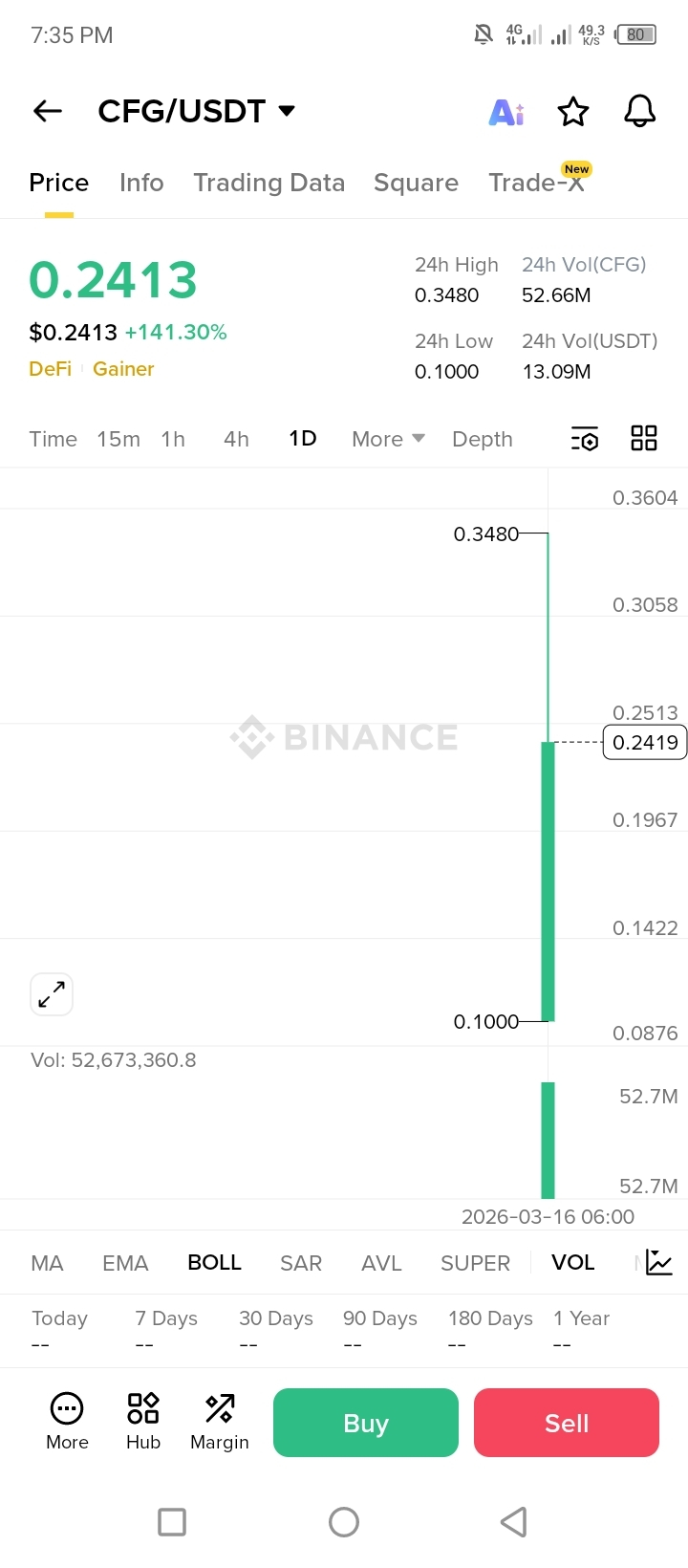This screenshot has height=1568, width=688.
Task: Expand the More intervals dropdown
Action: pos(388,439)
